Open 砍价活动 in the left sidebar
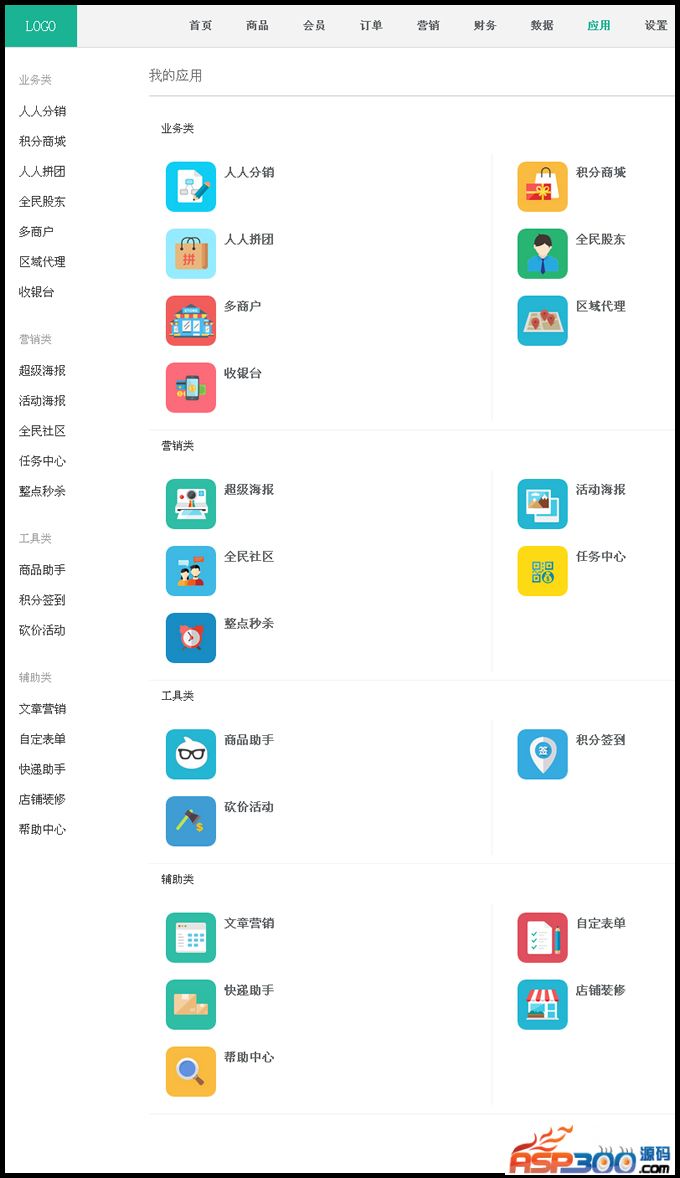 coord(42,631)
